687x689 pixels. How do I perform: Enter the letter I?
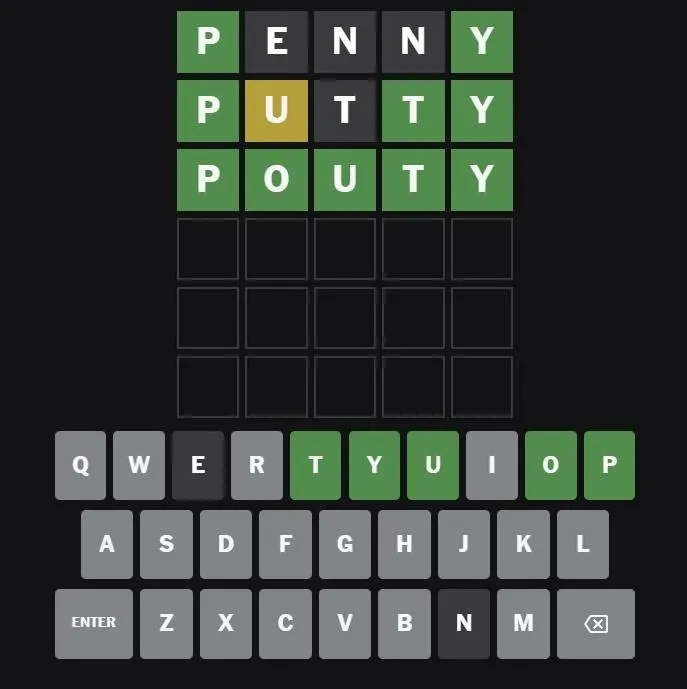pos(492,465)
